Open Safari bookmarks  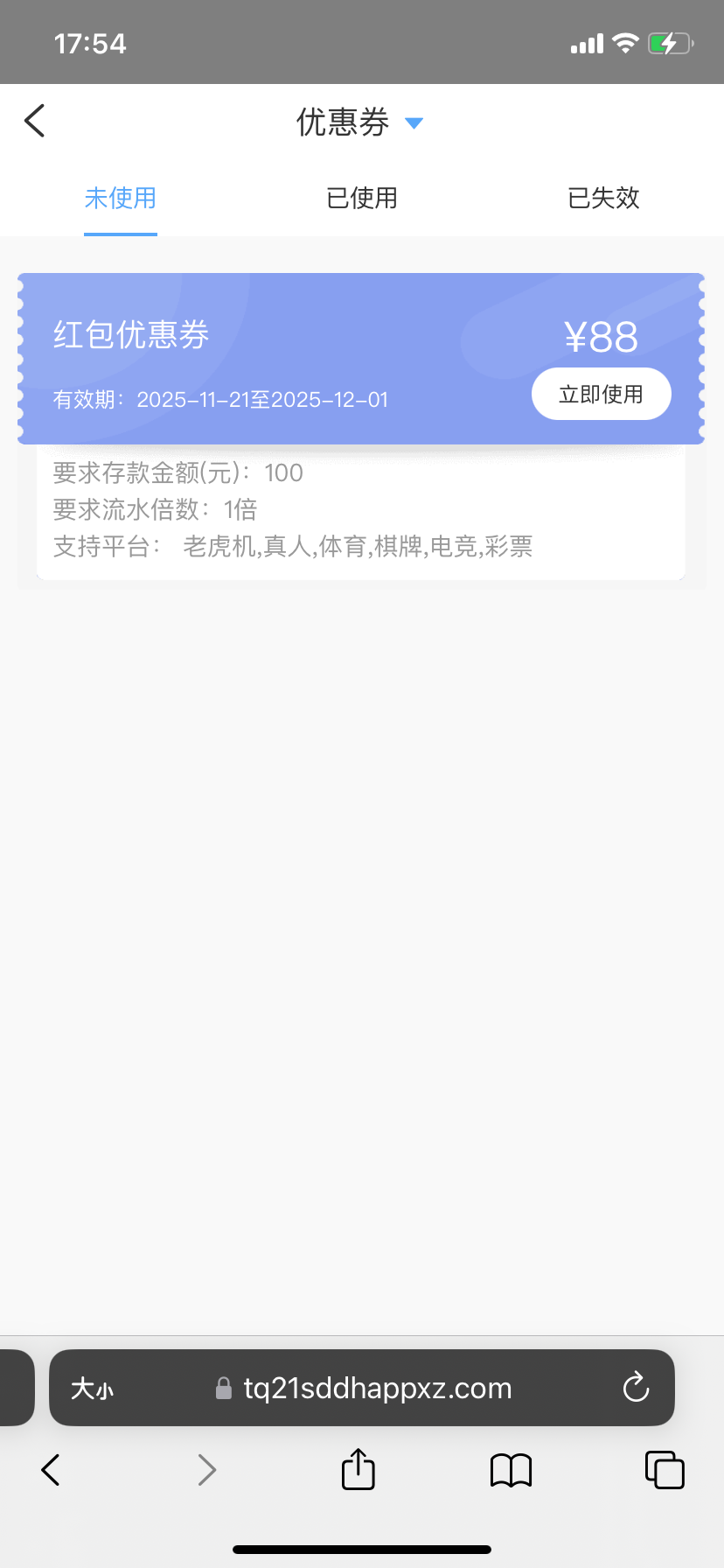[512, 1470]
